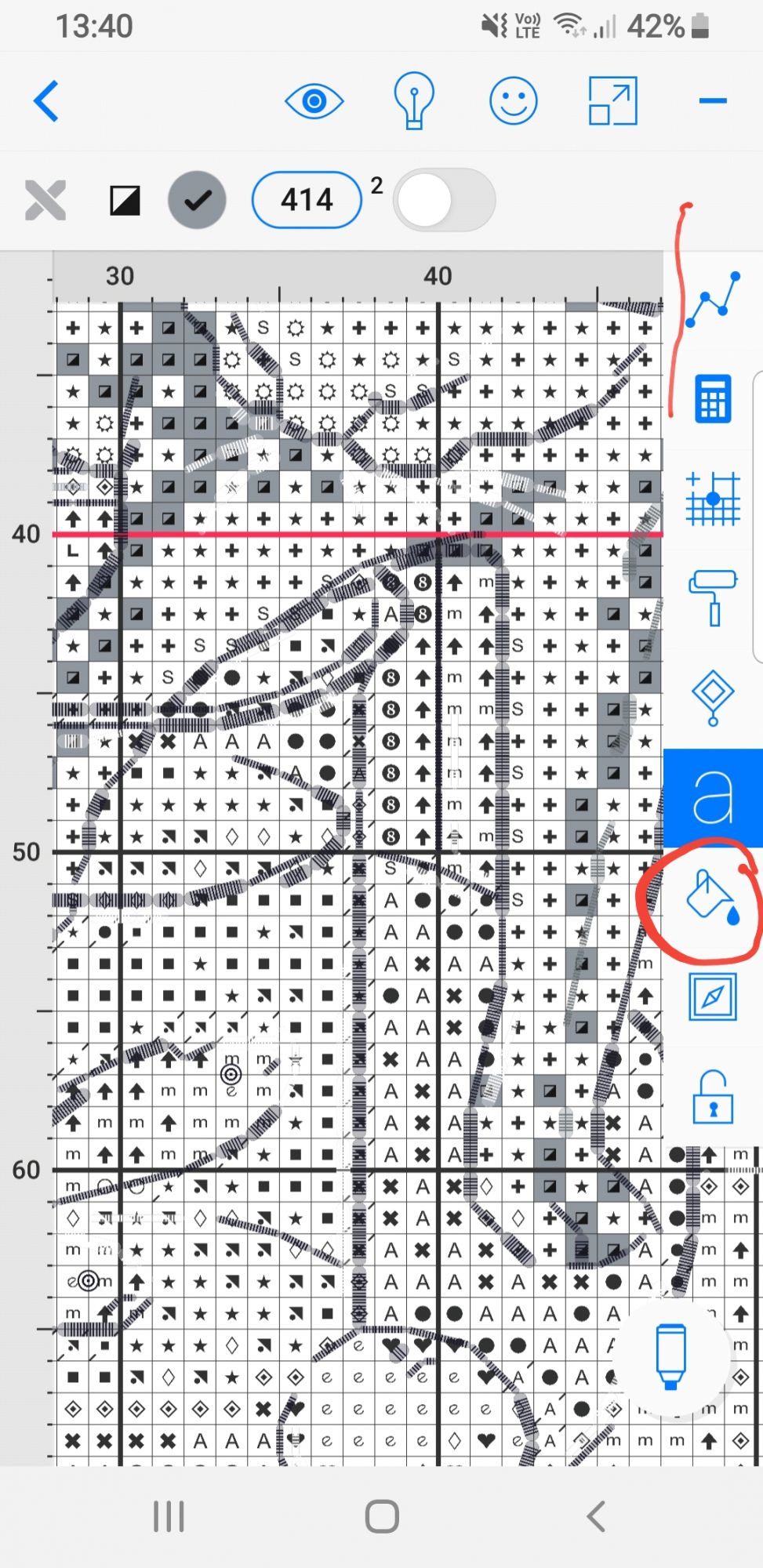Screen dimensions: 763x1568
Task: Tap the gray checkmark circle
Action: (x=197, y=200)
